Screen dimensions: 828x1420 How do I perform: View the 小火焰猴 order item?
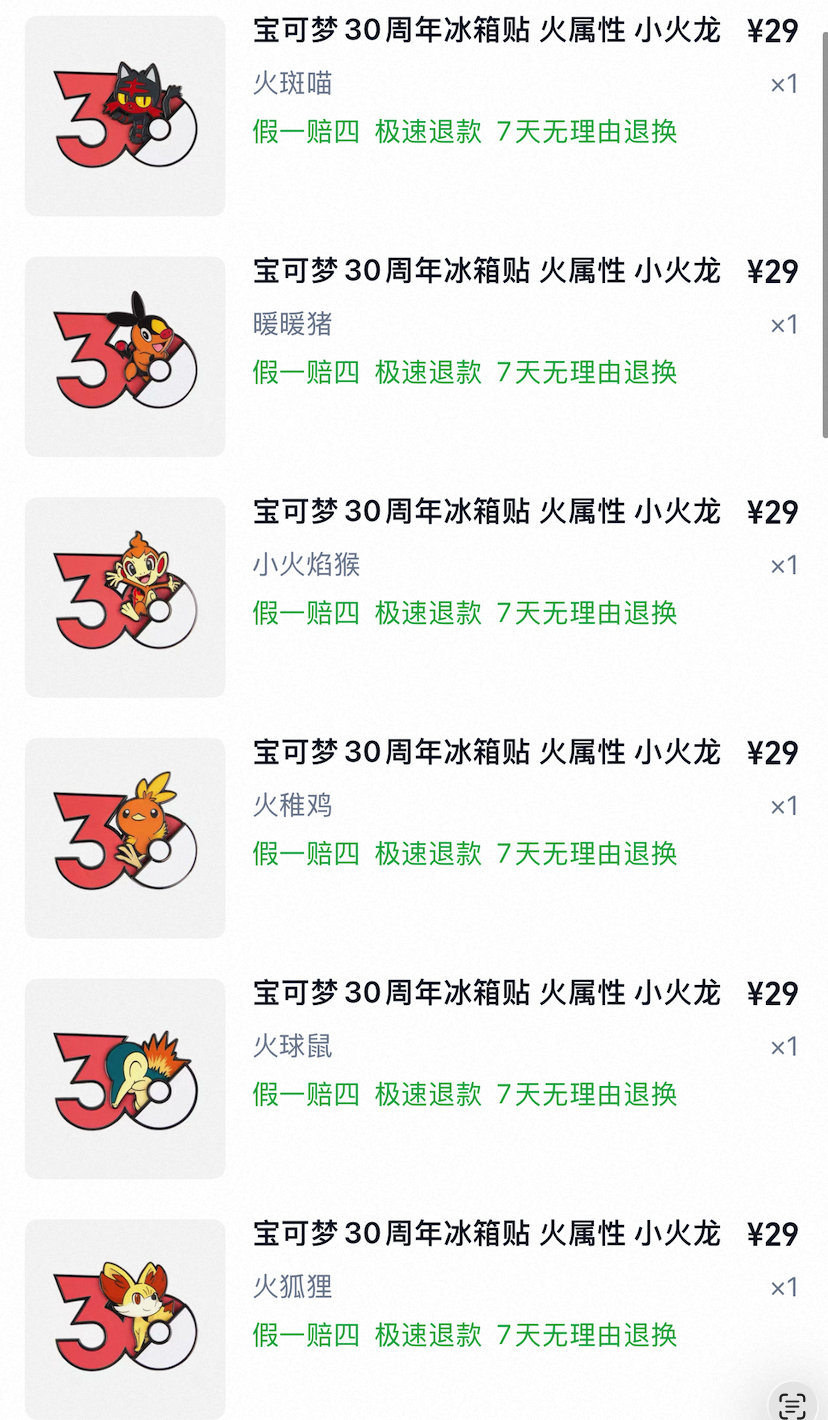point(412,597)
